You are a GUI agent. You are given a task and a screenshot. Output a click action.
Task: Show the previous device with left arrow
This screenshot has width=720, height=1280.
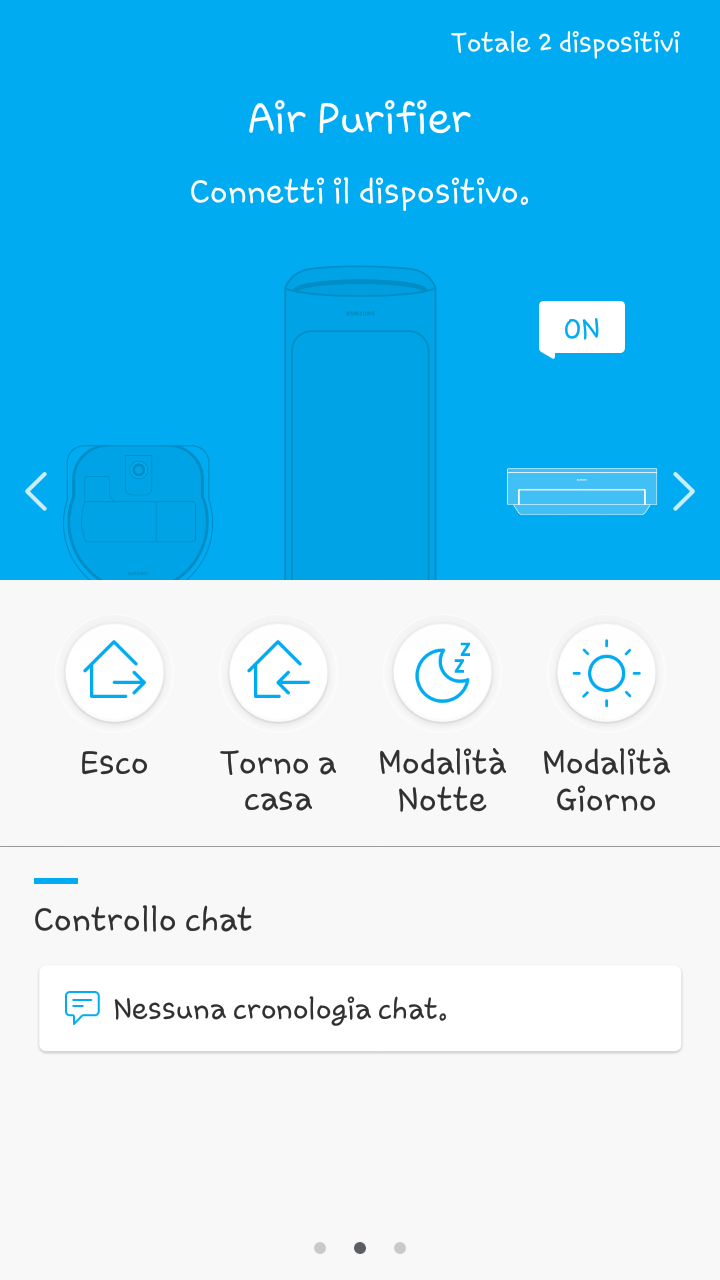(x=36, y=491)
